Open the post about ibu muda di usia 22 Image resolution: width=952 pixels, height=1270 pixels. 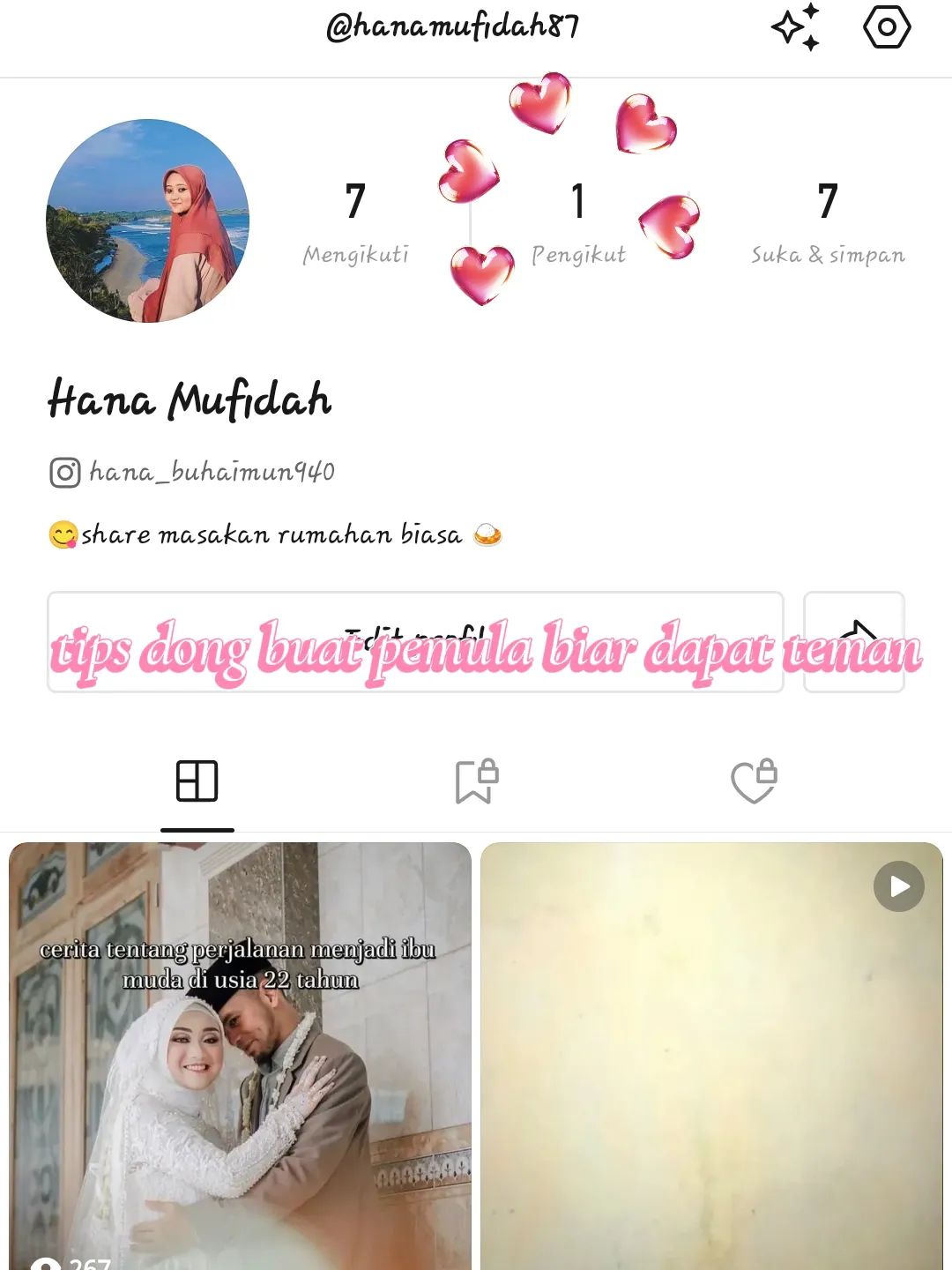click(240, 1058)
